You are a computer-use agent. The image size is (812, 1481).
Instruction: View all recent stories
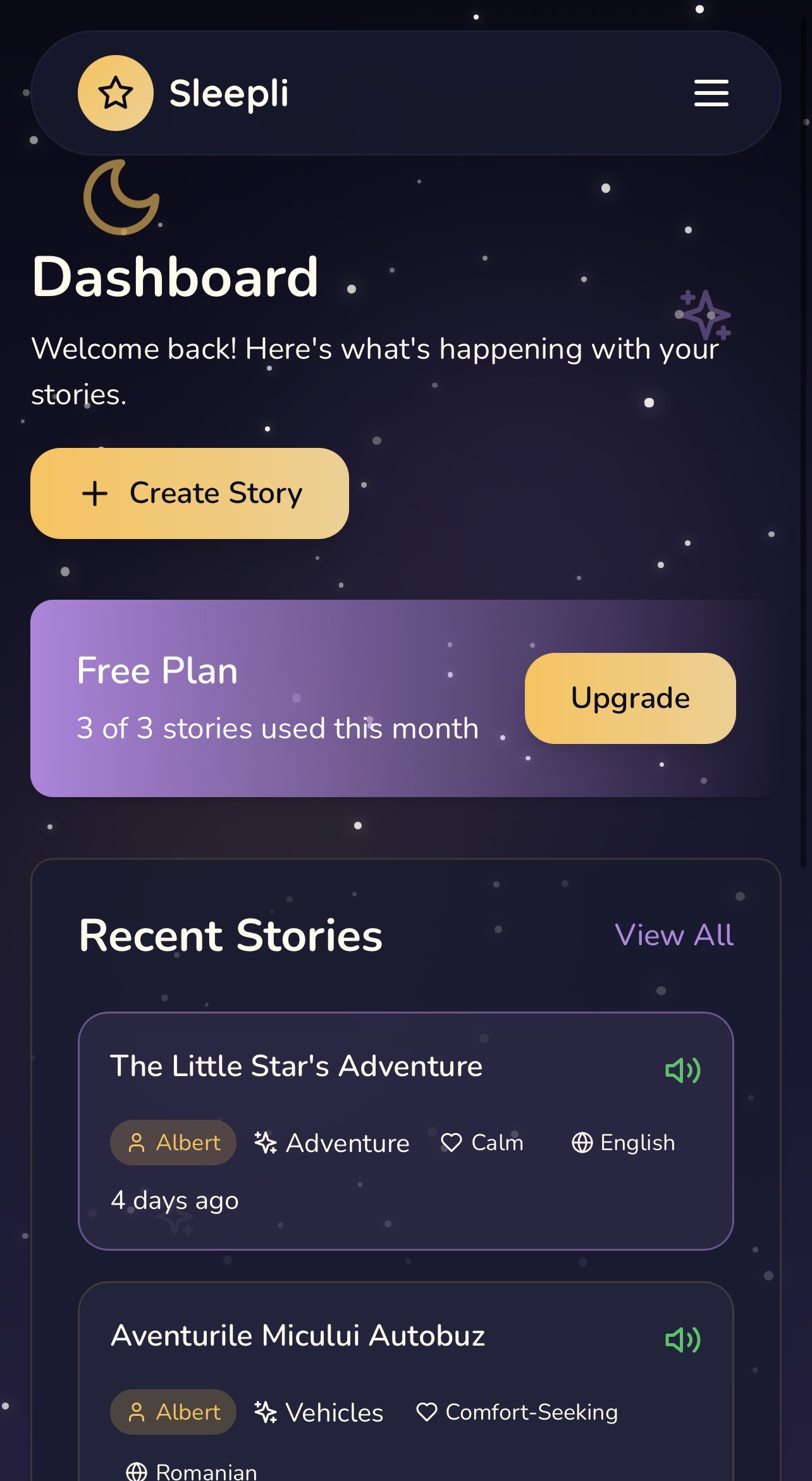click(674, 935)
